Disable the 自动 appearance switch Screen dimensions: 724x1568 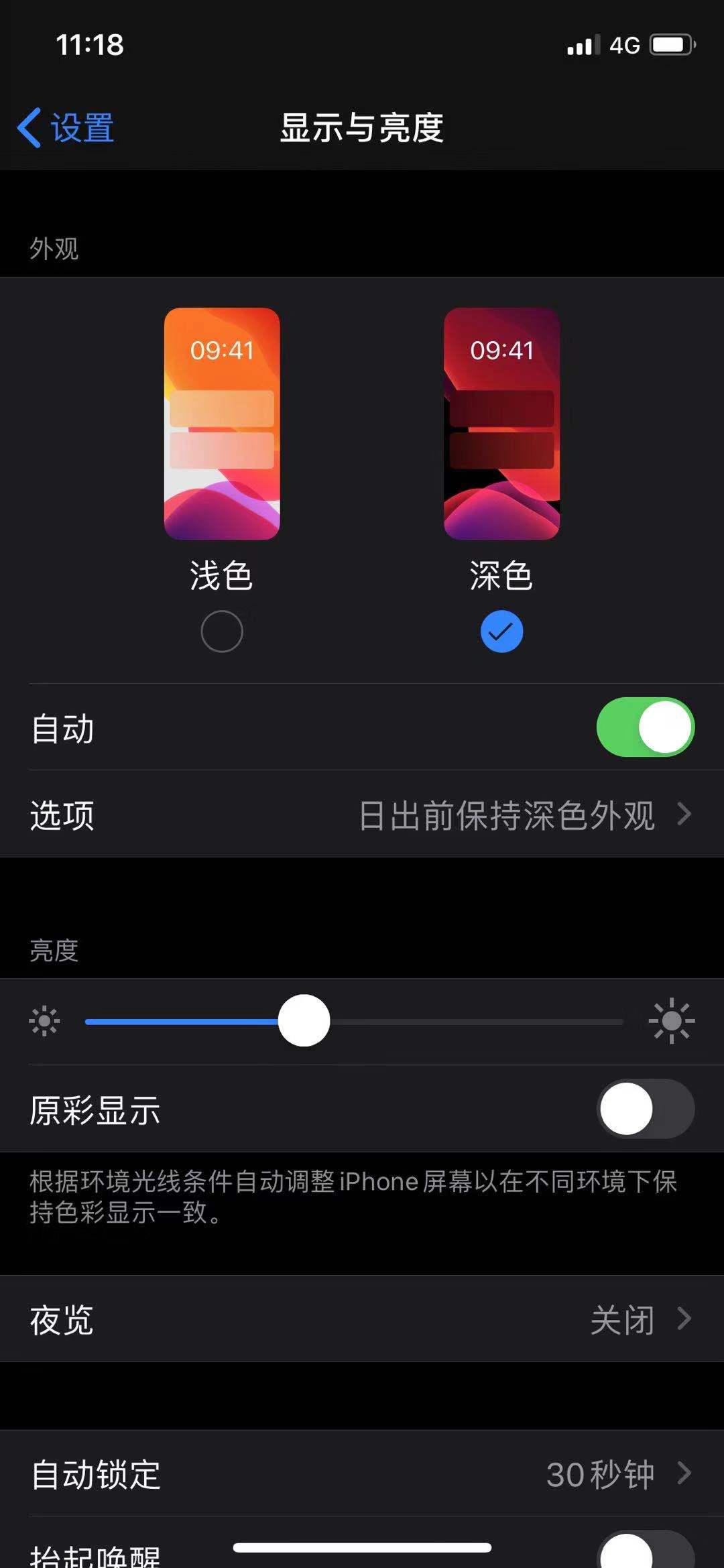pos(646,727)
